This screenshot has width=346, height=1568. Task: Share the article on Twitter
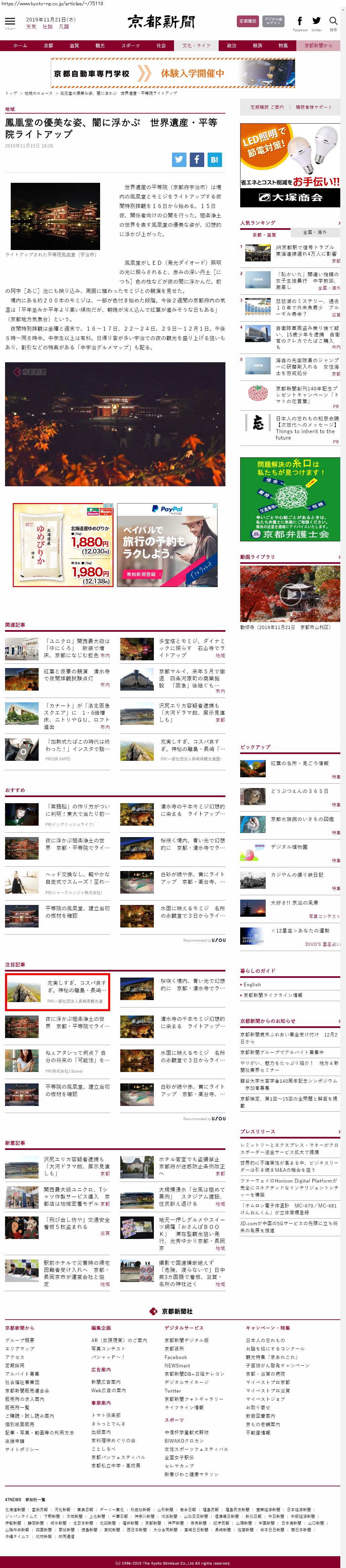pyautogui.click(x=179, y=160)
